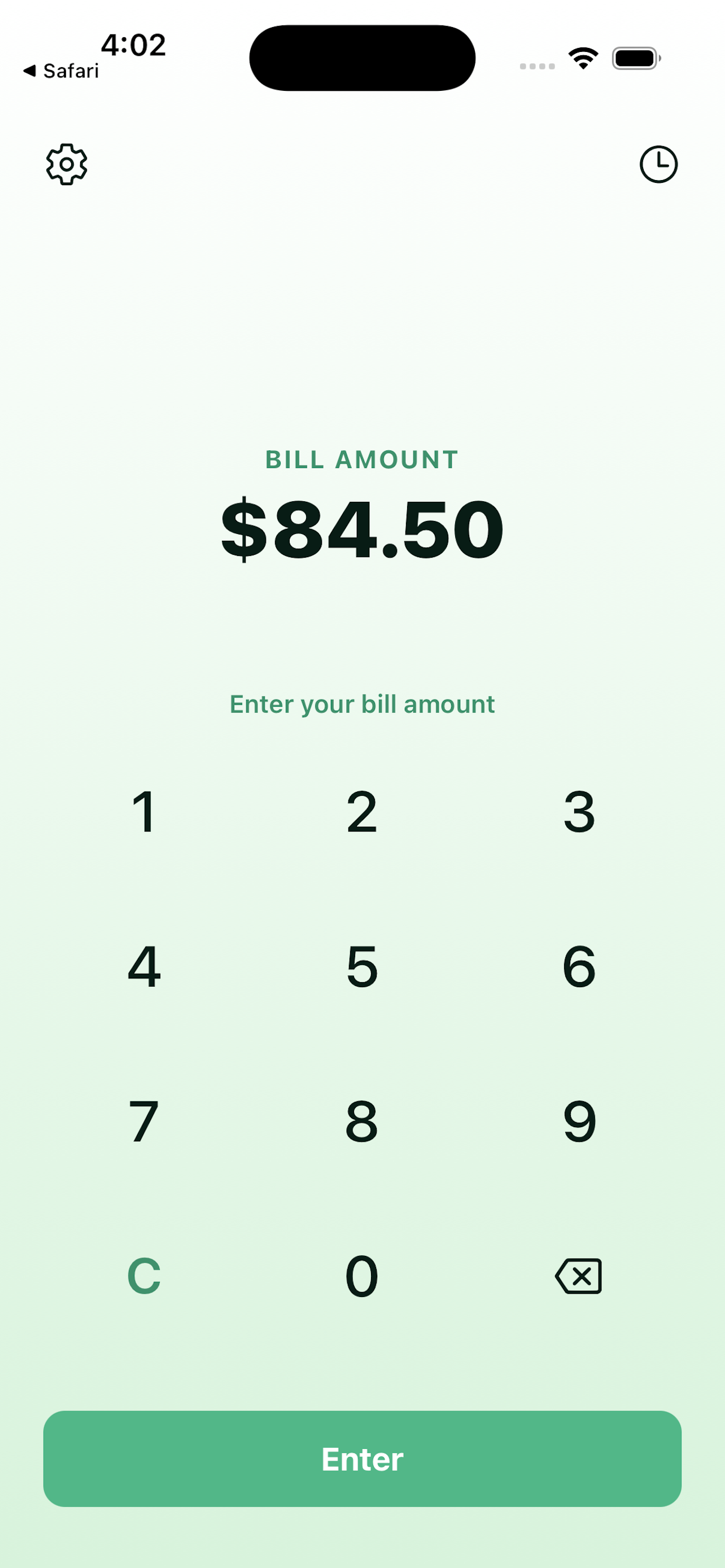This screenshot has height=1568, width=725.
Task: Confirm the bill with Enter button
Action: click(362, 1458)
